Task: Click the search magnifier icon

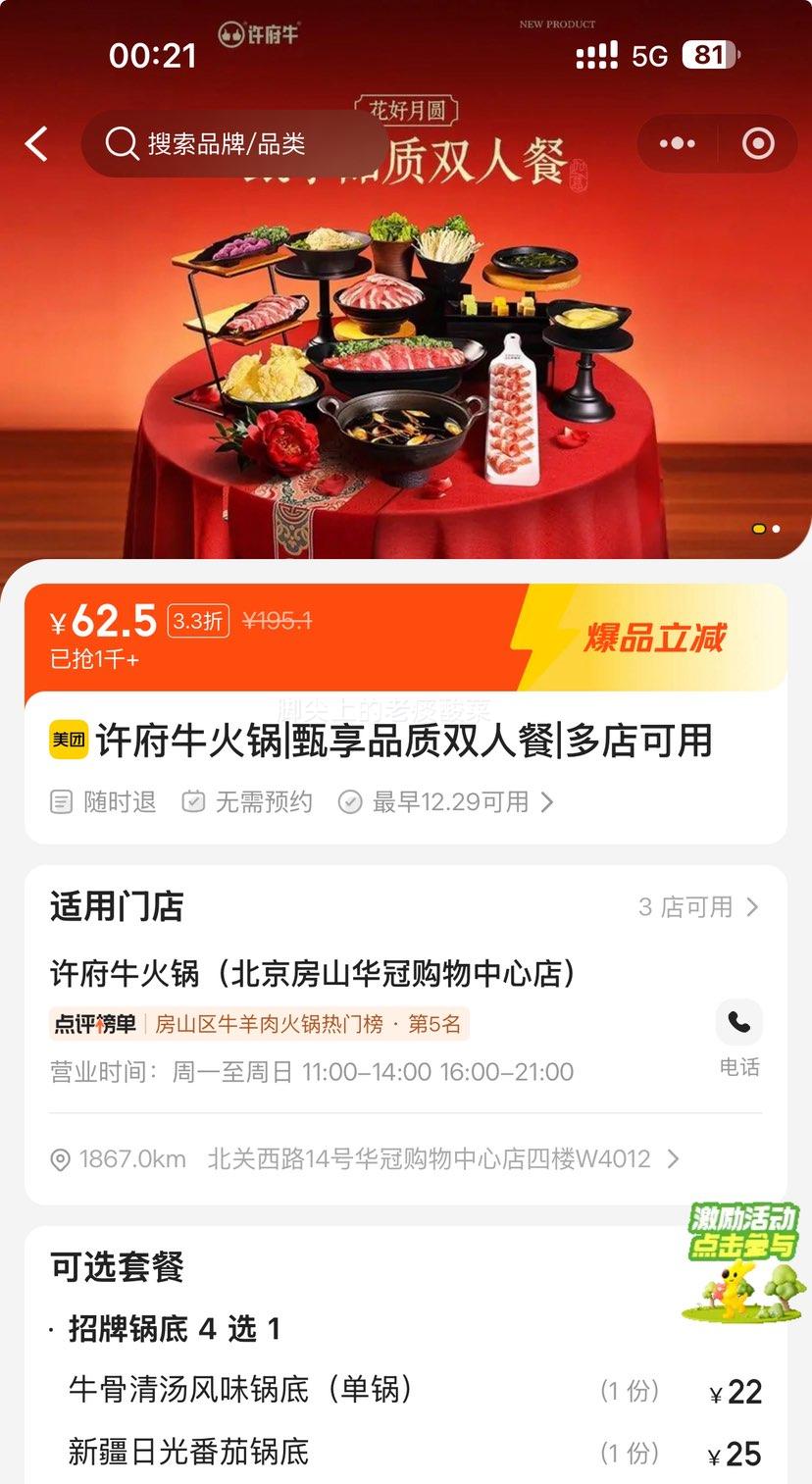Action: pyautogui.click(x=122, y=143)
